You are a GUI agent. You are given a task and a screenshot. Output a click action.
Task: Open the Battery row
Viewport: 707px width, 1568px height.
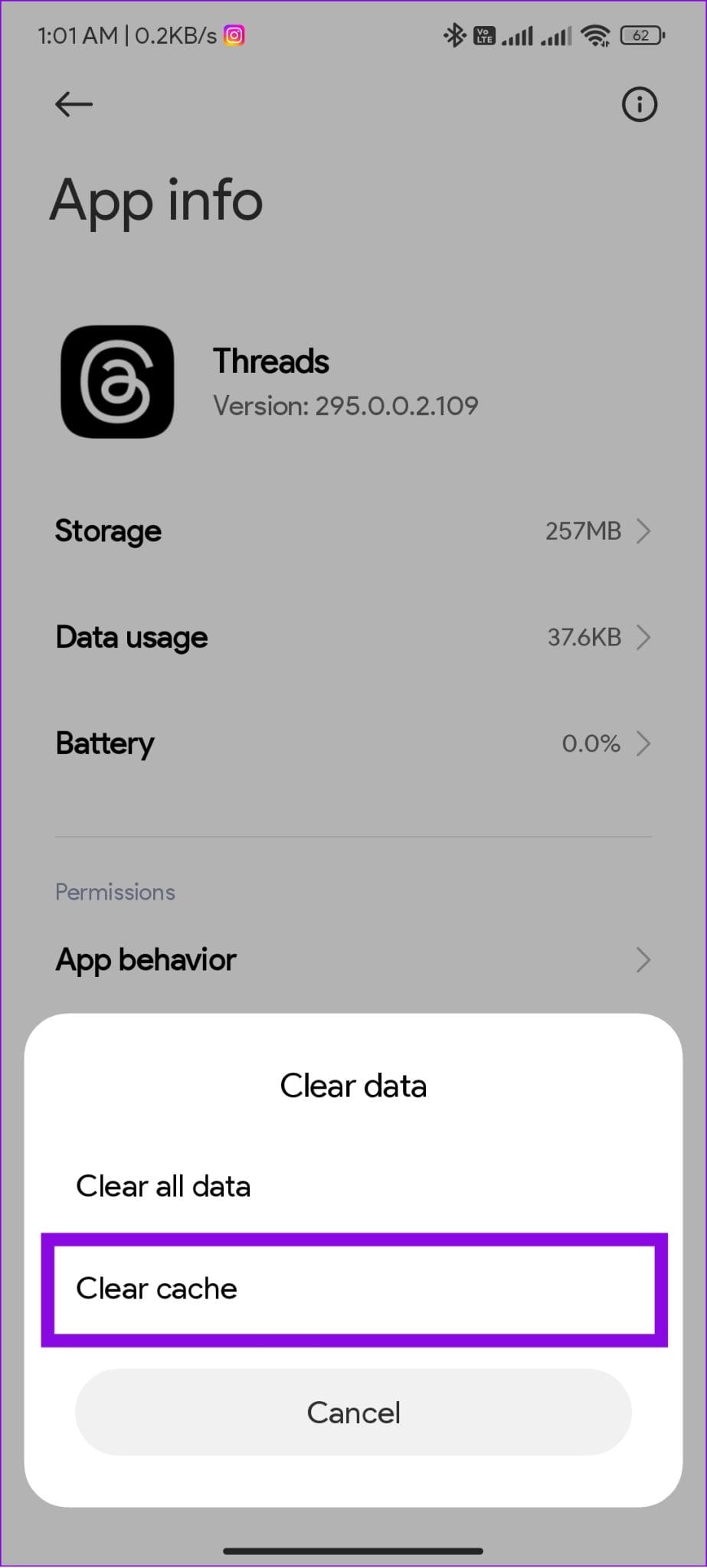353,743
